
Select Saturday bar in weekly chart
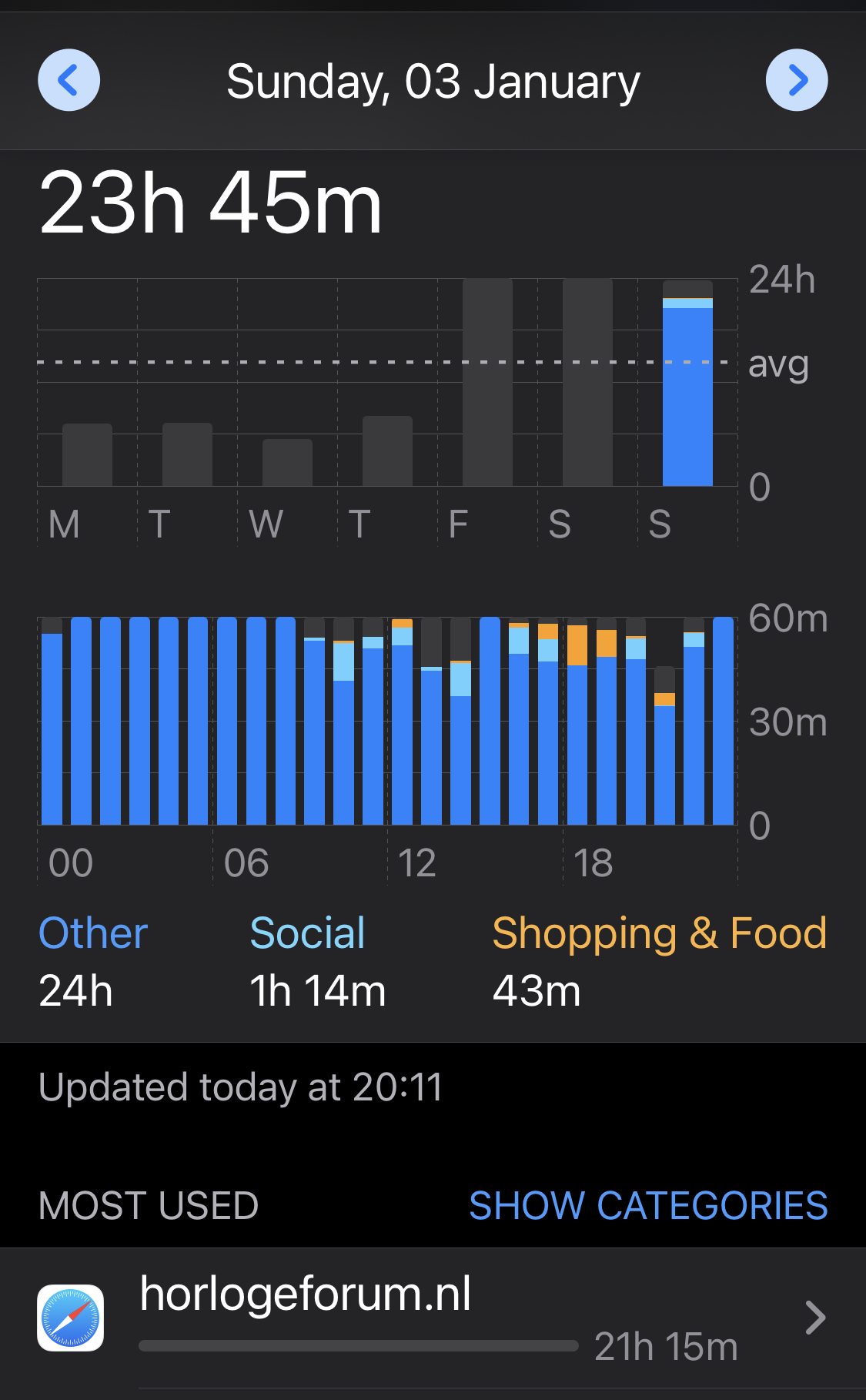(x=587, y=382)
